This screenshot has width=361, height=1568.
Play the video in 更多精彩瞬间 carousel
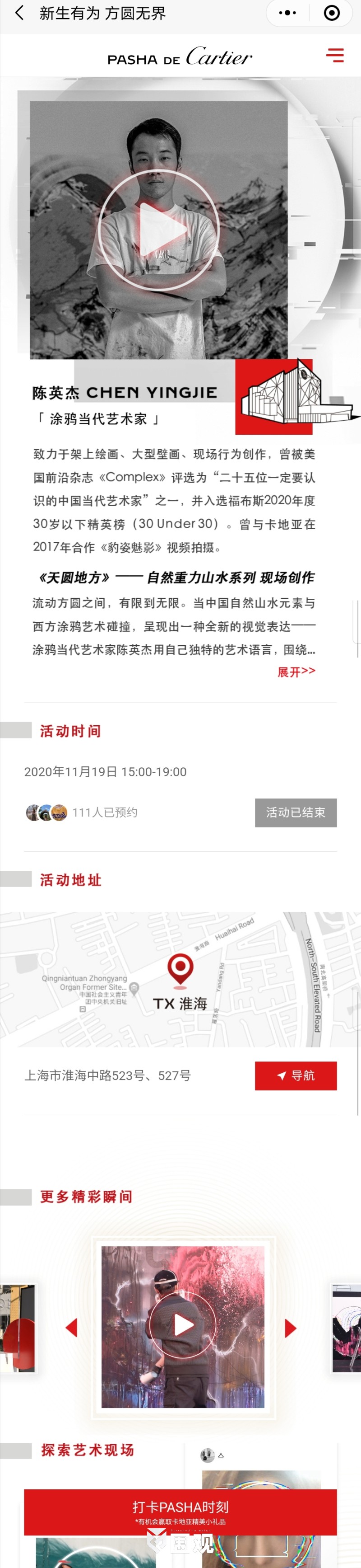click(183, 1324)
